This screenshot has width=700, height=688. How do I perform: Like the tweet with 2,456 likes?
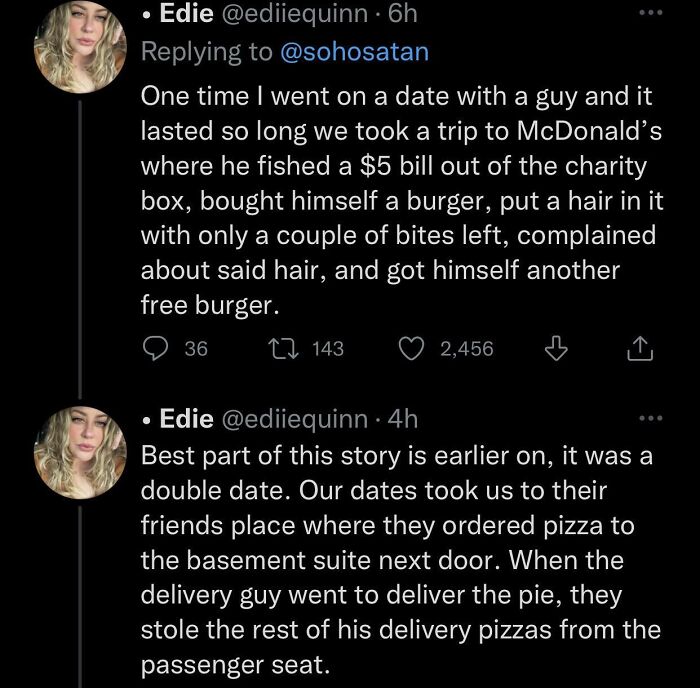413,348
